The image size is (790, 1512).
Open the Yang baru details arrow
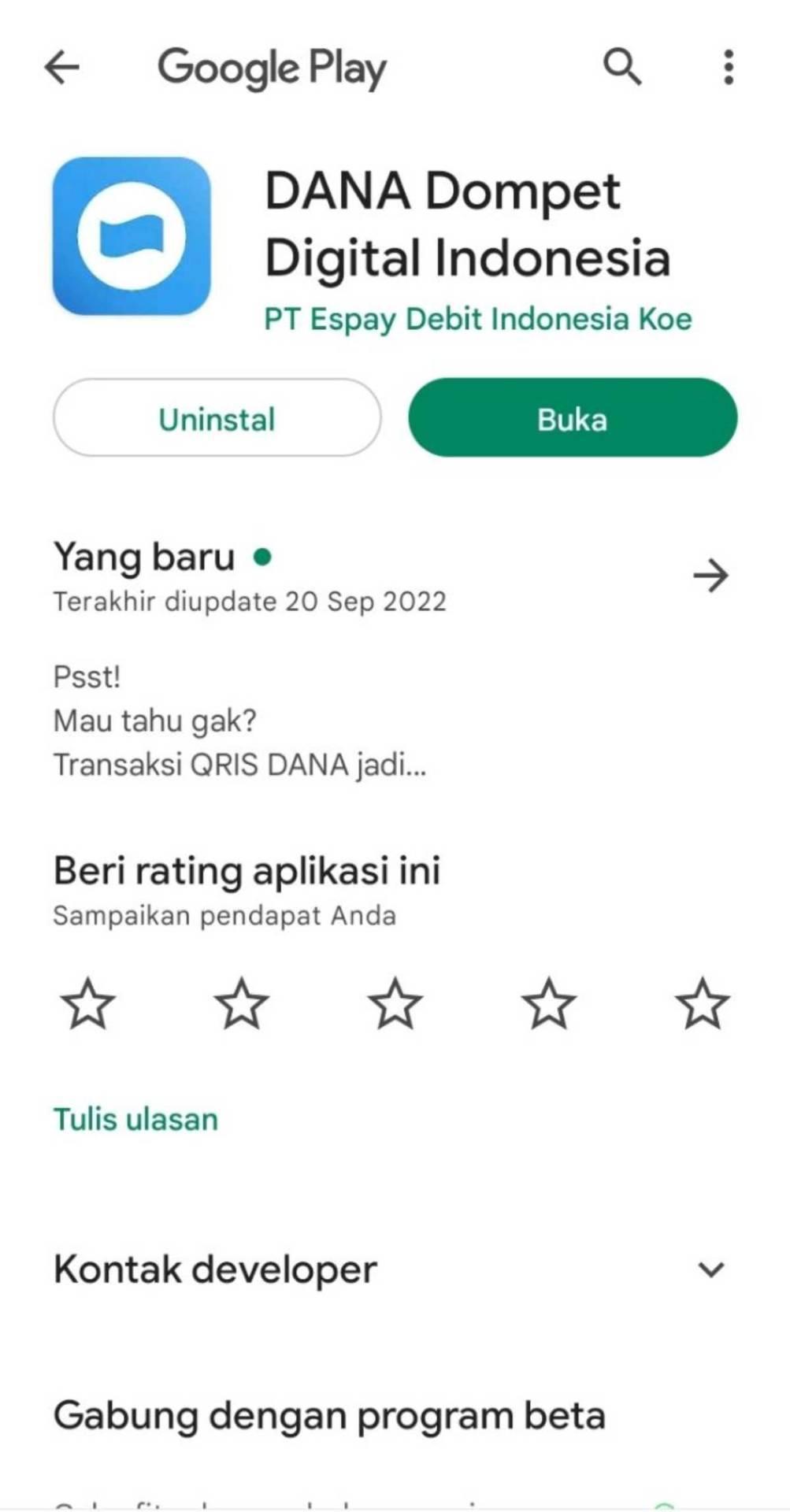click(710, 576)
